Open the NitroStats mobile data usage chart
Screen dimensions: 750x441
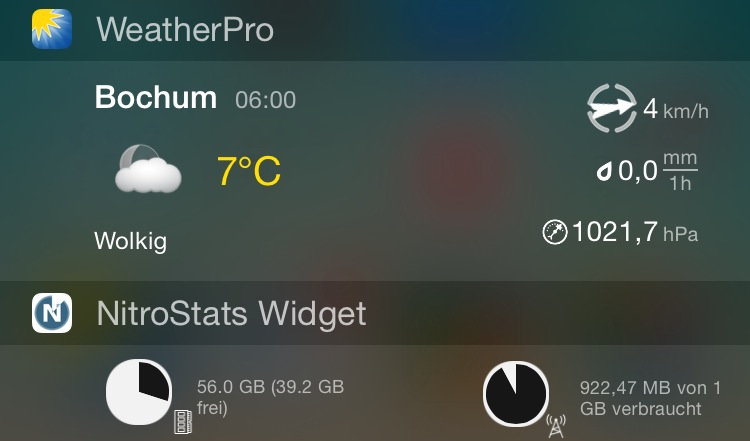(x=516, y=393)
